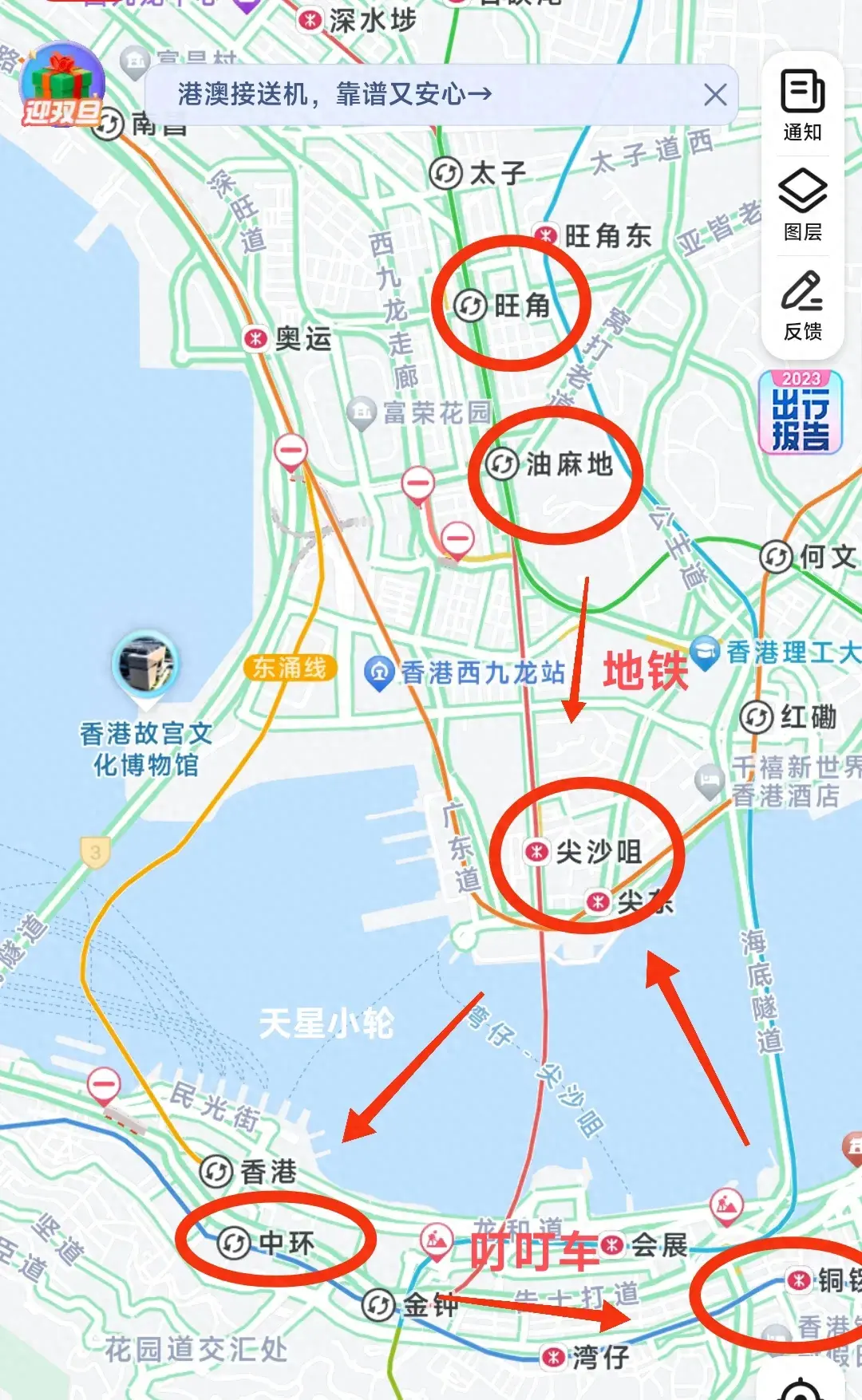Screen dimensions: 862x1400
Task: Open the 迎双旦 gift promotion icon
Action: 61,88
